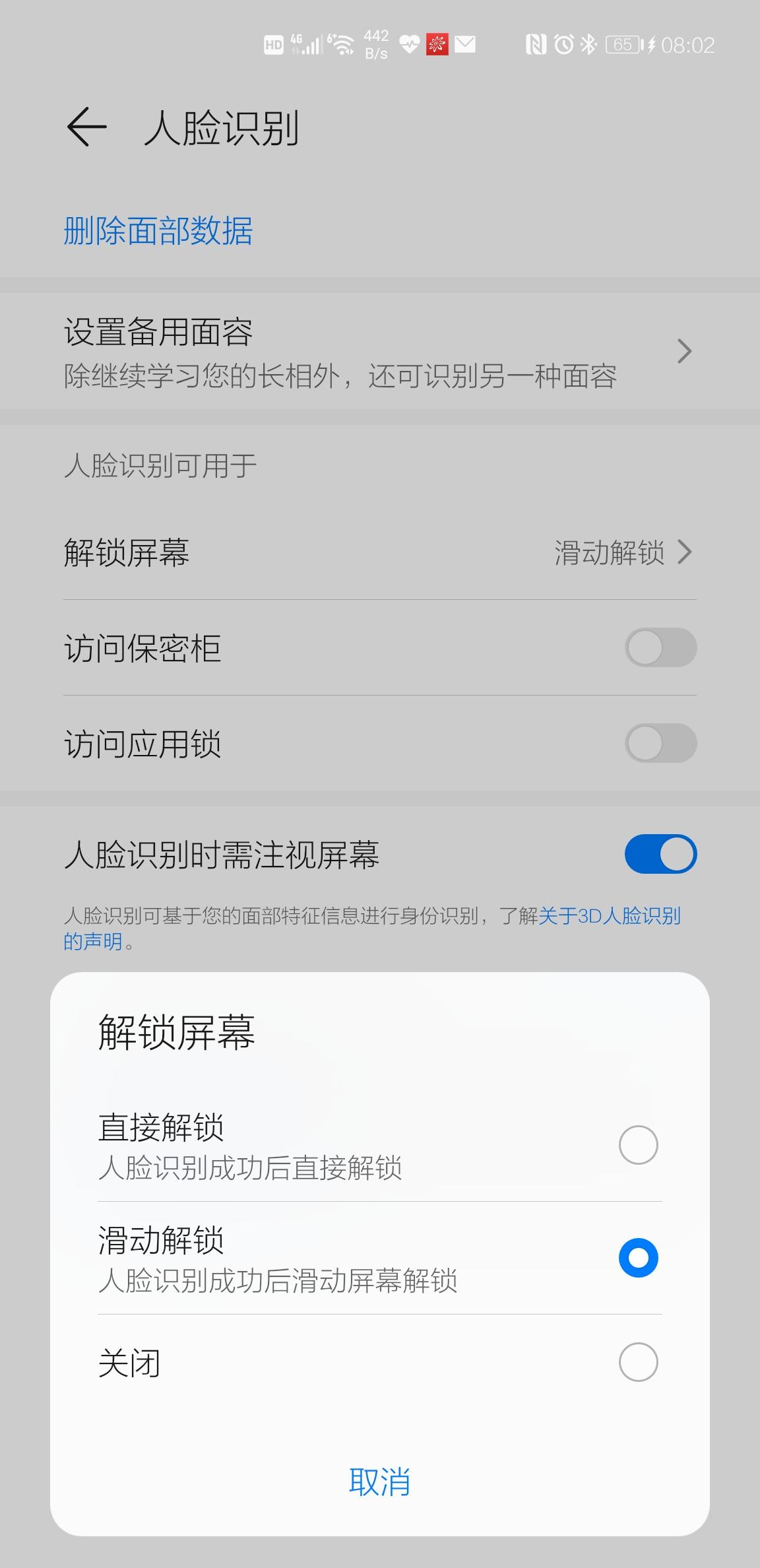Open 关于3D人脸识别的声明 link
Image resolution: width=760 pixels, height=1568 pixels.
tap(610, 916)
